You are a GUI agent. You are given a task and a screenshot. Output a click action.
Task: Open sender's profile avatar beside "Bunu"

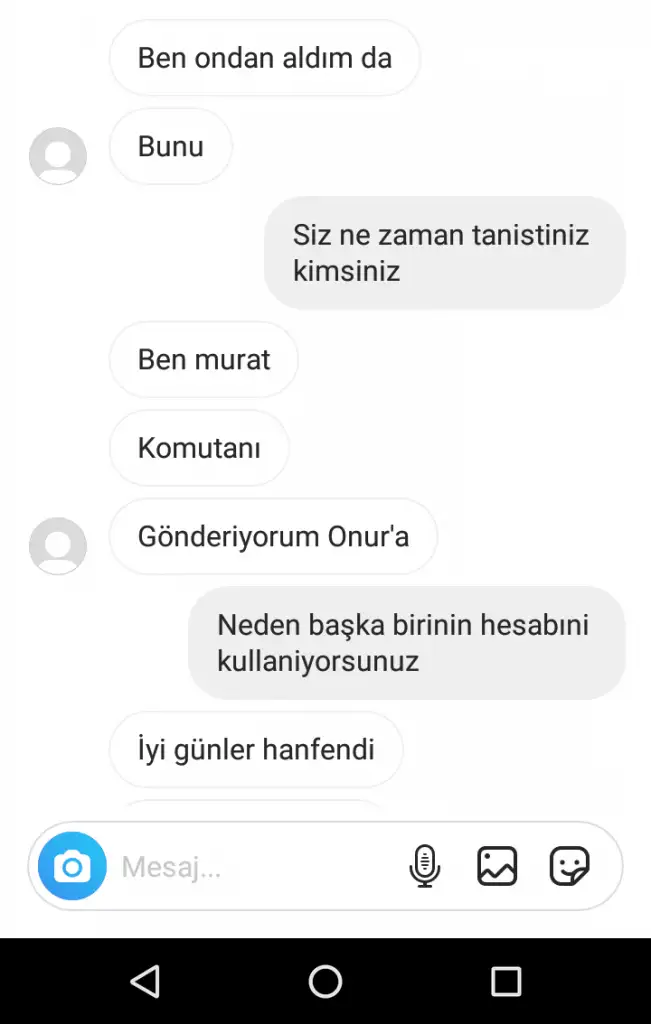pyautogui.click(x=58, y=156)
